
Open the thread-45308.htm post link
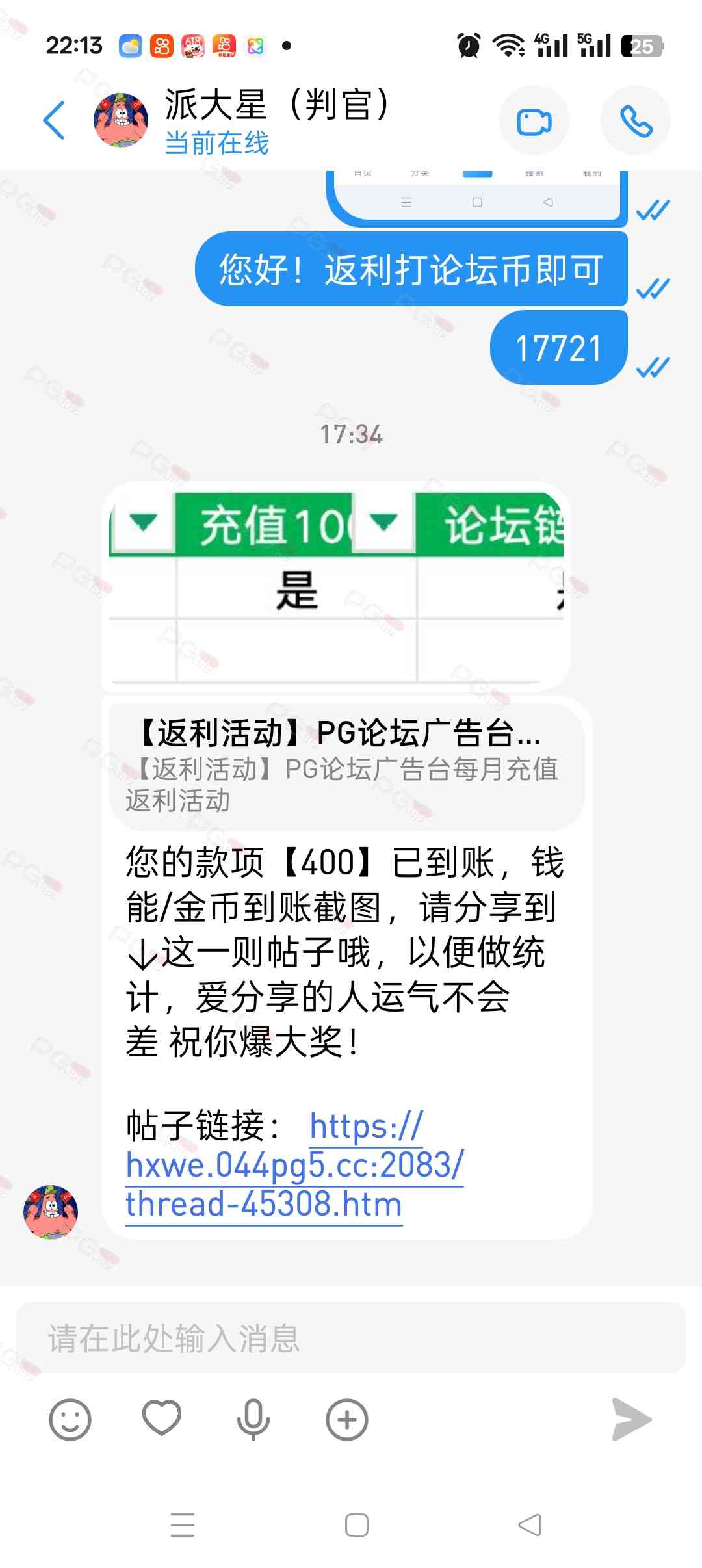[x=263, y=1205]
